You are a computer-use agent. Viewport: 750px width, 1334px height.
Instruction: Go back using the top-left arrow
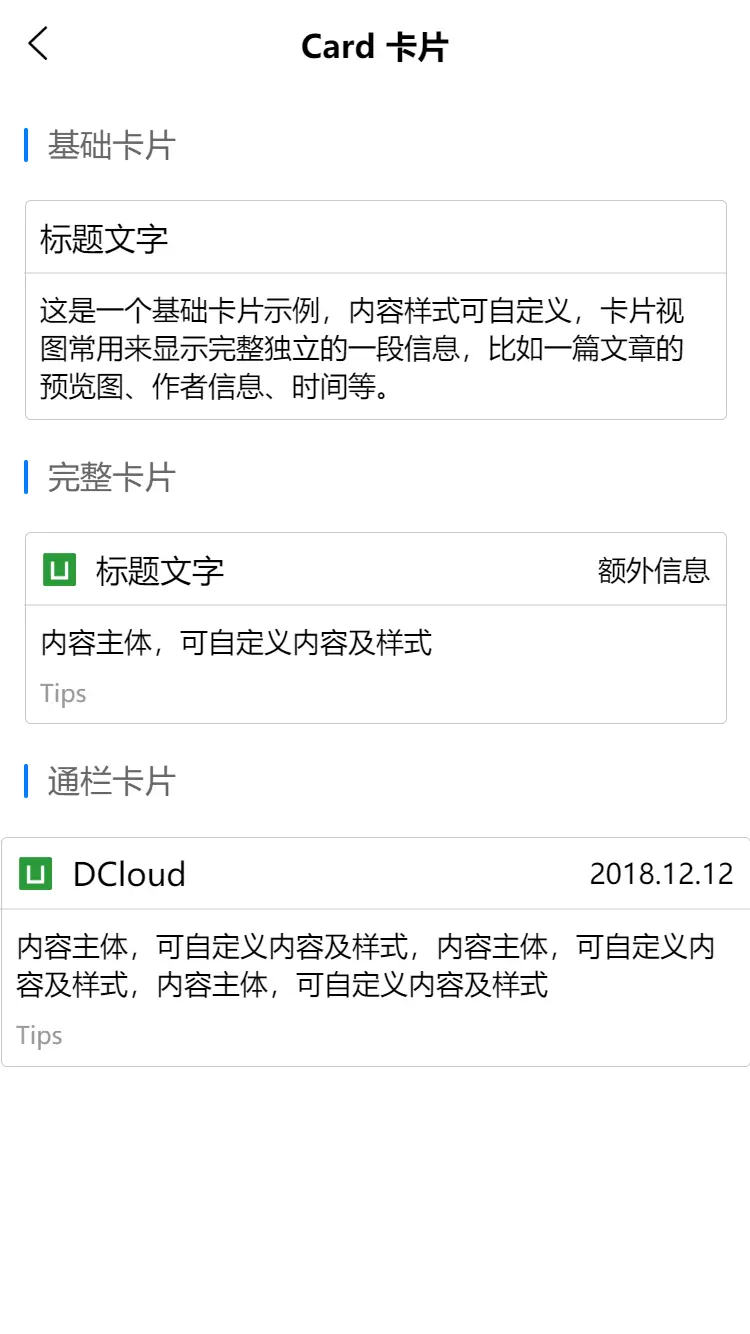(x=38, y=44)
